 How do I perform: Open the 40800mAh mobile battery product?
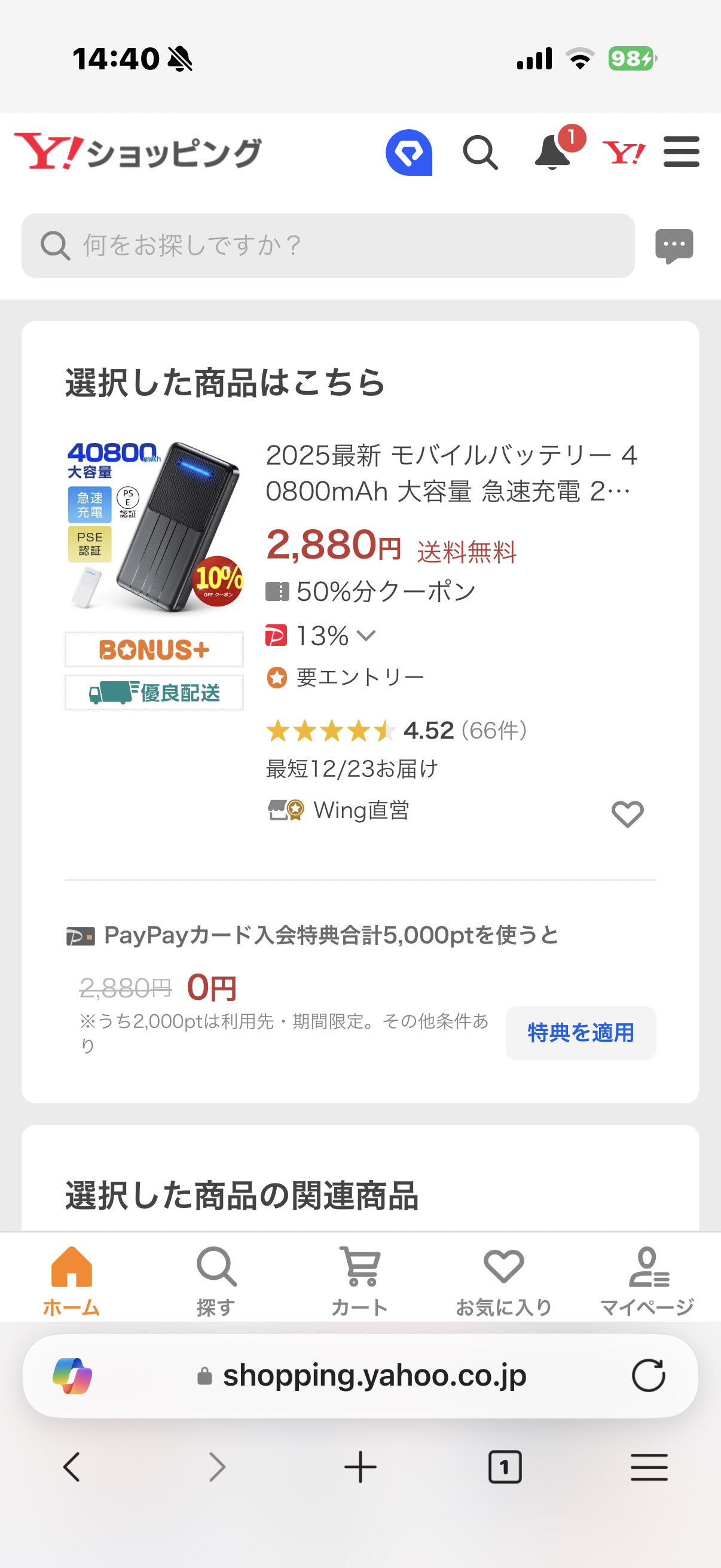click(450, 474)
